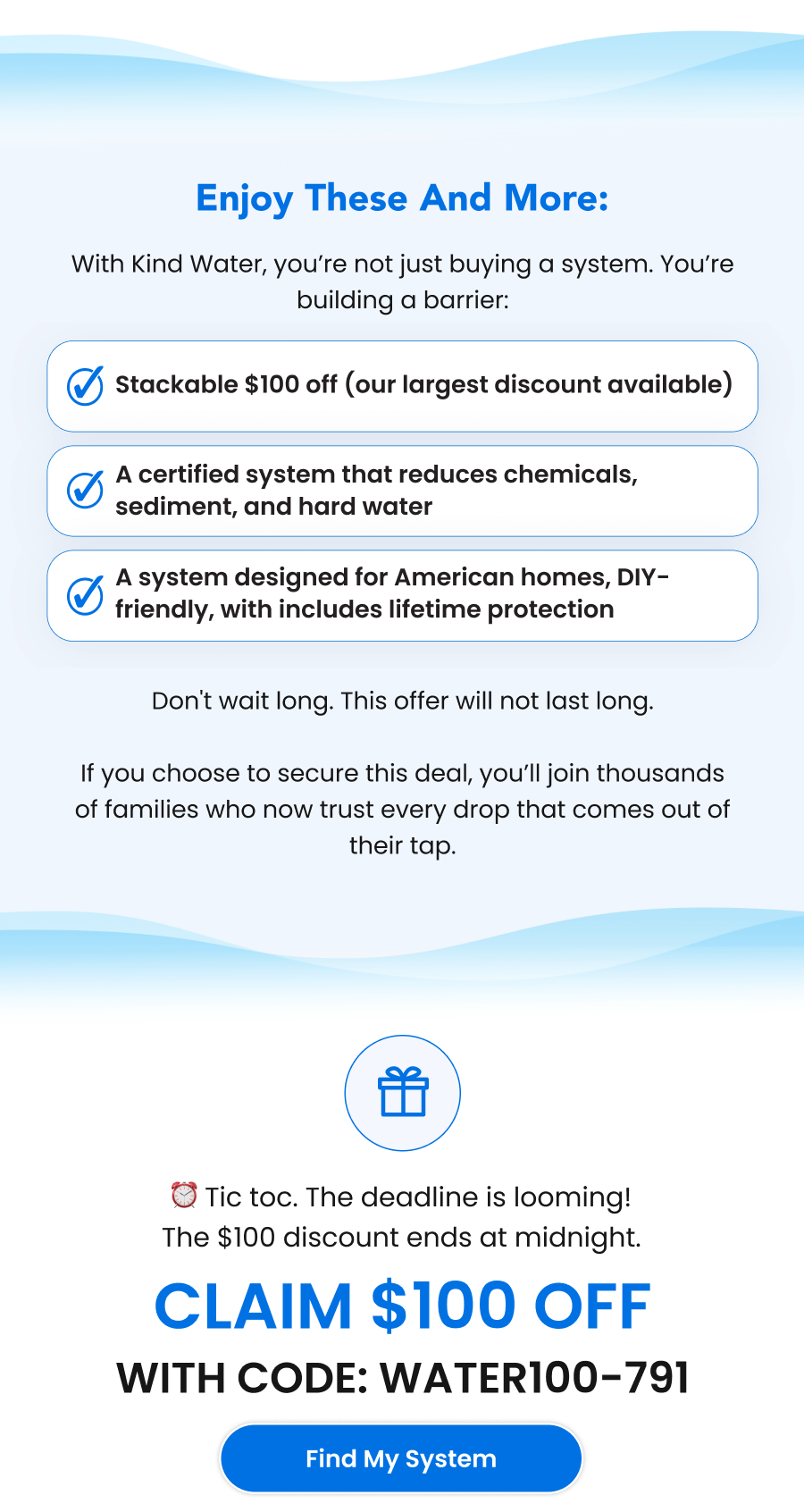Toggle the certified system benefit card
The width and height of the screenshot is (804, 1512).
point(402,490)
